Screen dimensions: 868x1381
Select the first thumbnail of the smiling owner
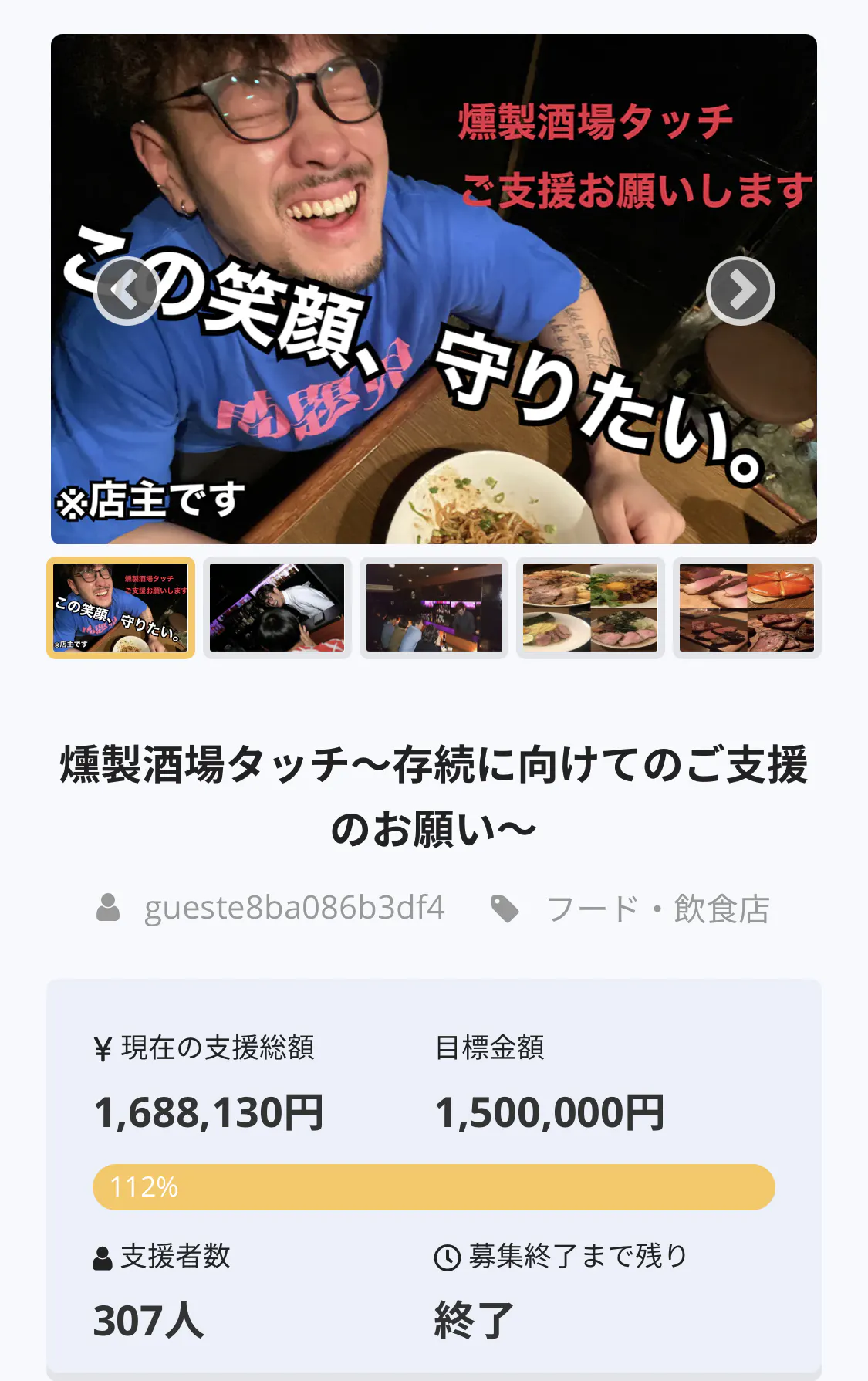121,608
